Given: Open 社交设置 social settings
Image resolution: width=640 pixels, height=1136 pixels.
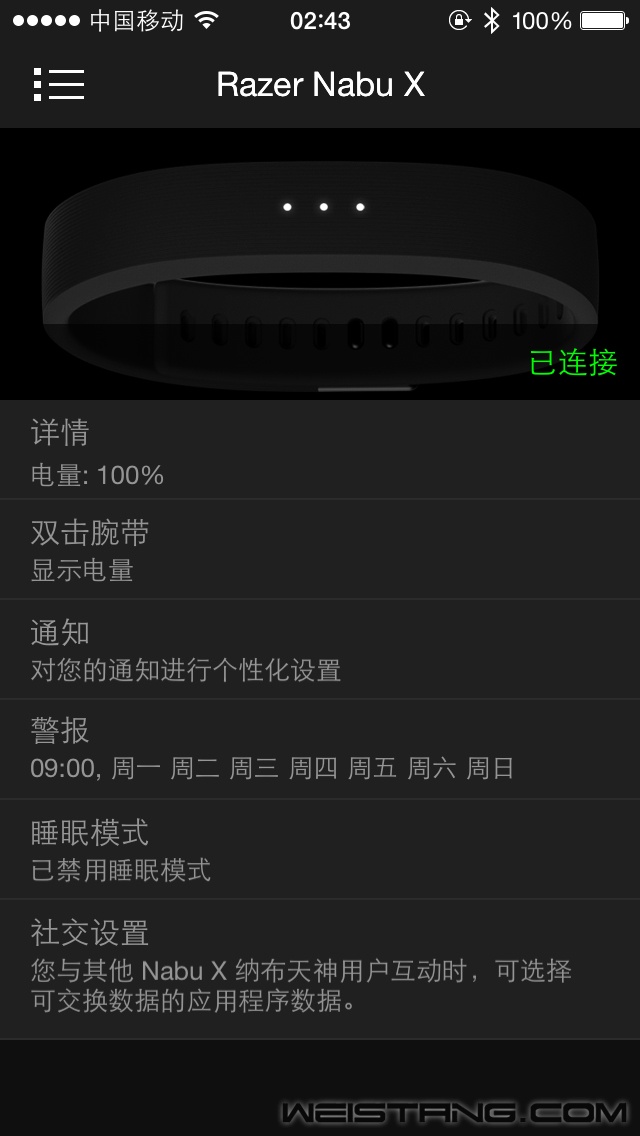Looking at the screenshot, I should click(x=320, y=967).
